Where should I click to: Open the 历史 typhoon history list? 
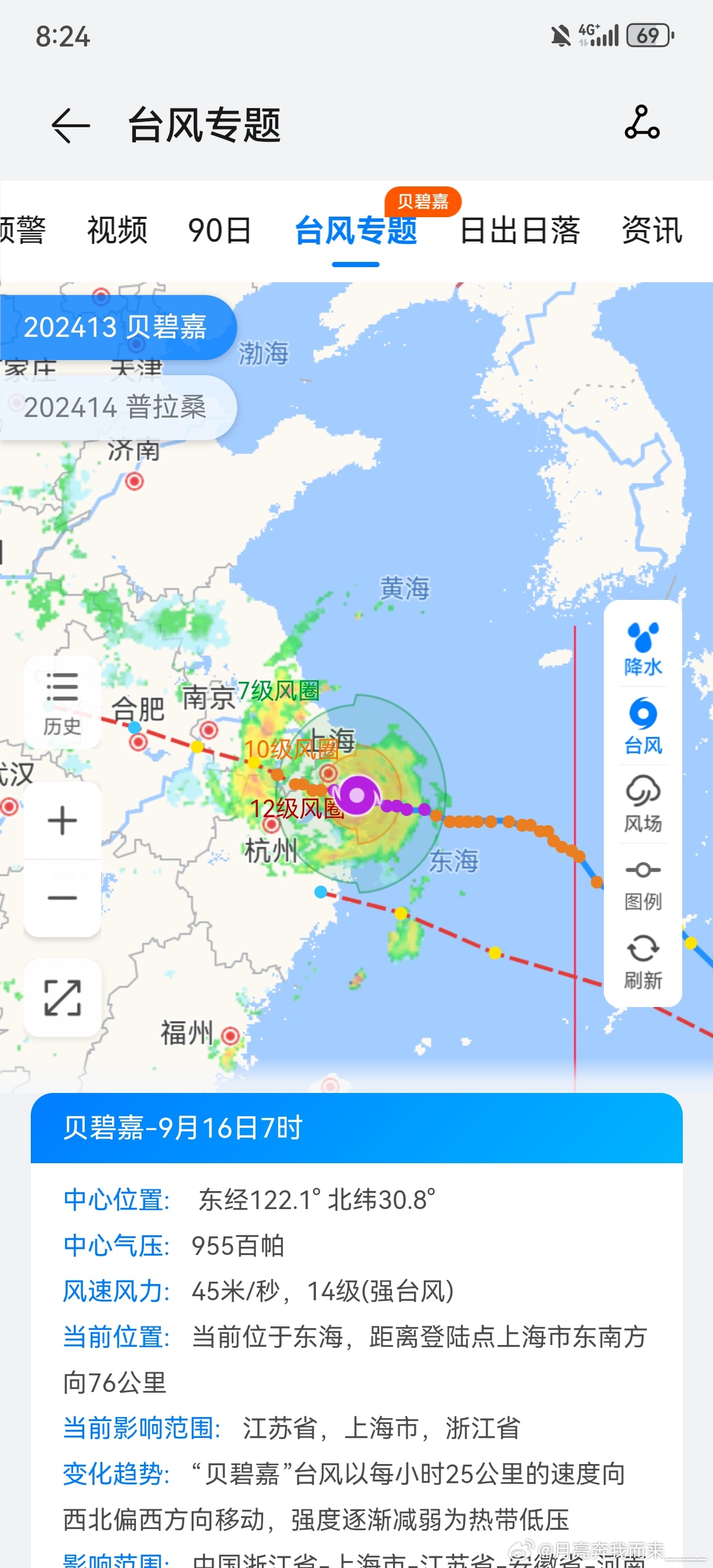(63, 706)
